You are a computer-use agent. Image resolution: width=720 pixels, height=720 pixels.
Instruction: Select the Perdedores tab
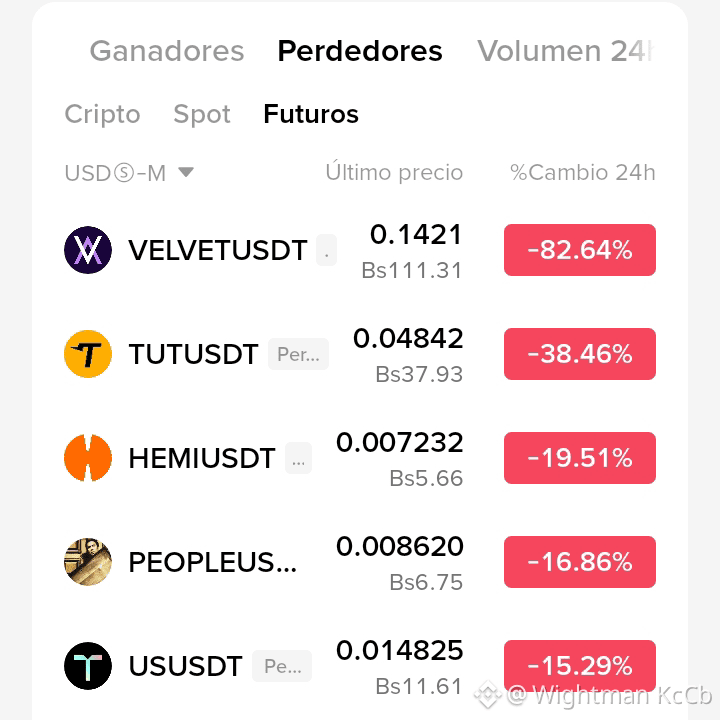pos(360,51)
